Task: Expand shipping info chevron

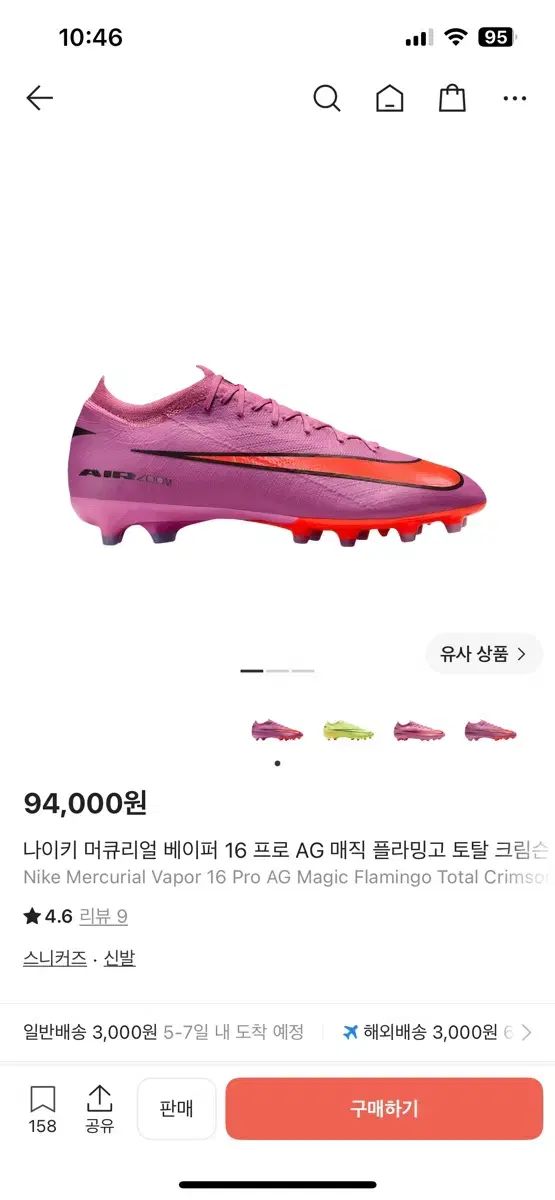Action: point(527,1032)
